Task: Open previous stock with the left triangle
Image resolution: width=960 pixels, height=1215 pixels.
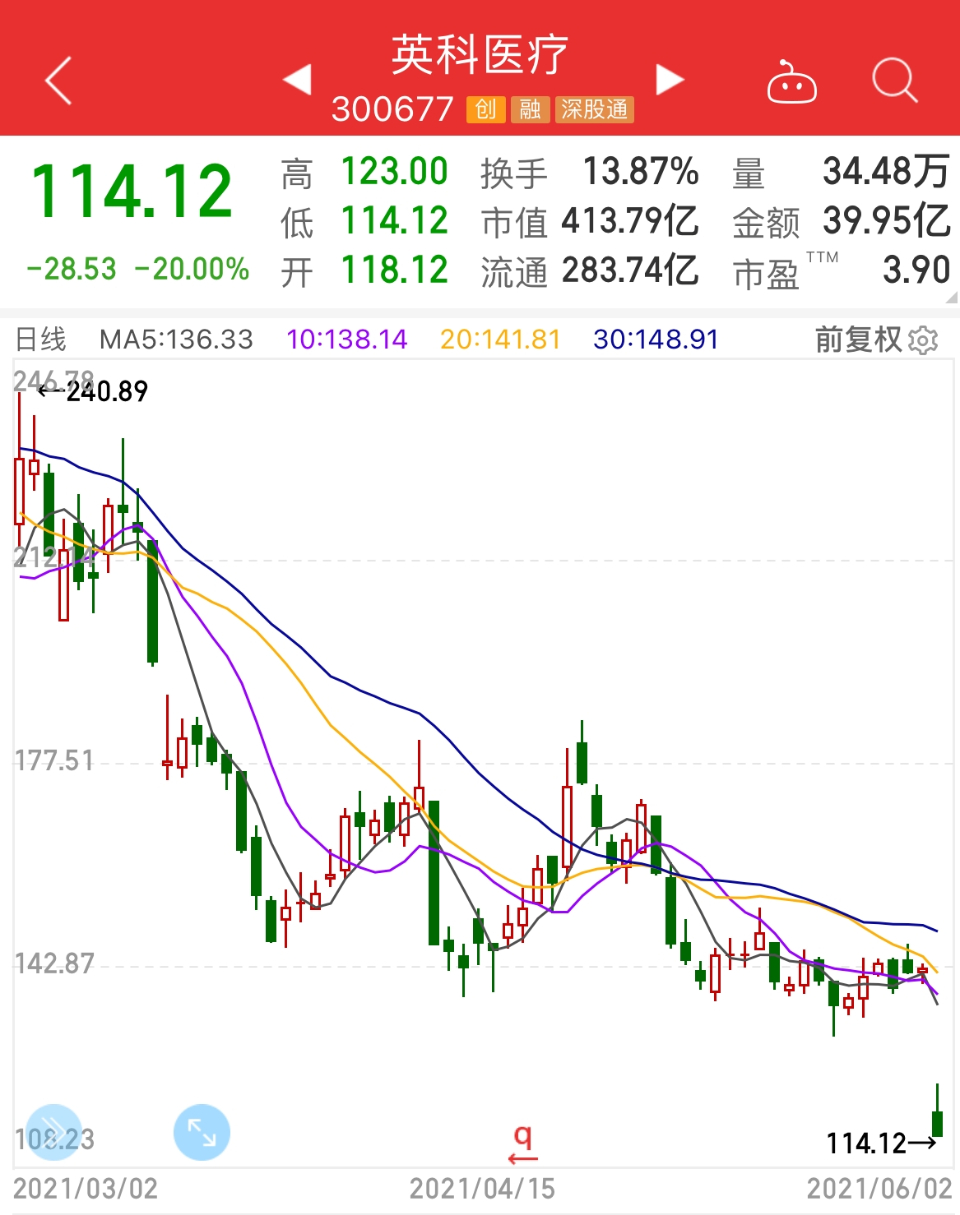Action: click(x=297, y=80)
